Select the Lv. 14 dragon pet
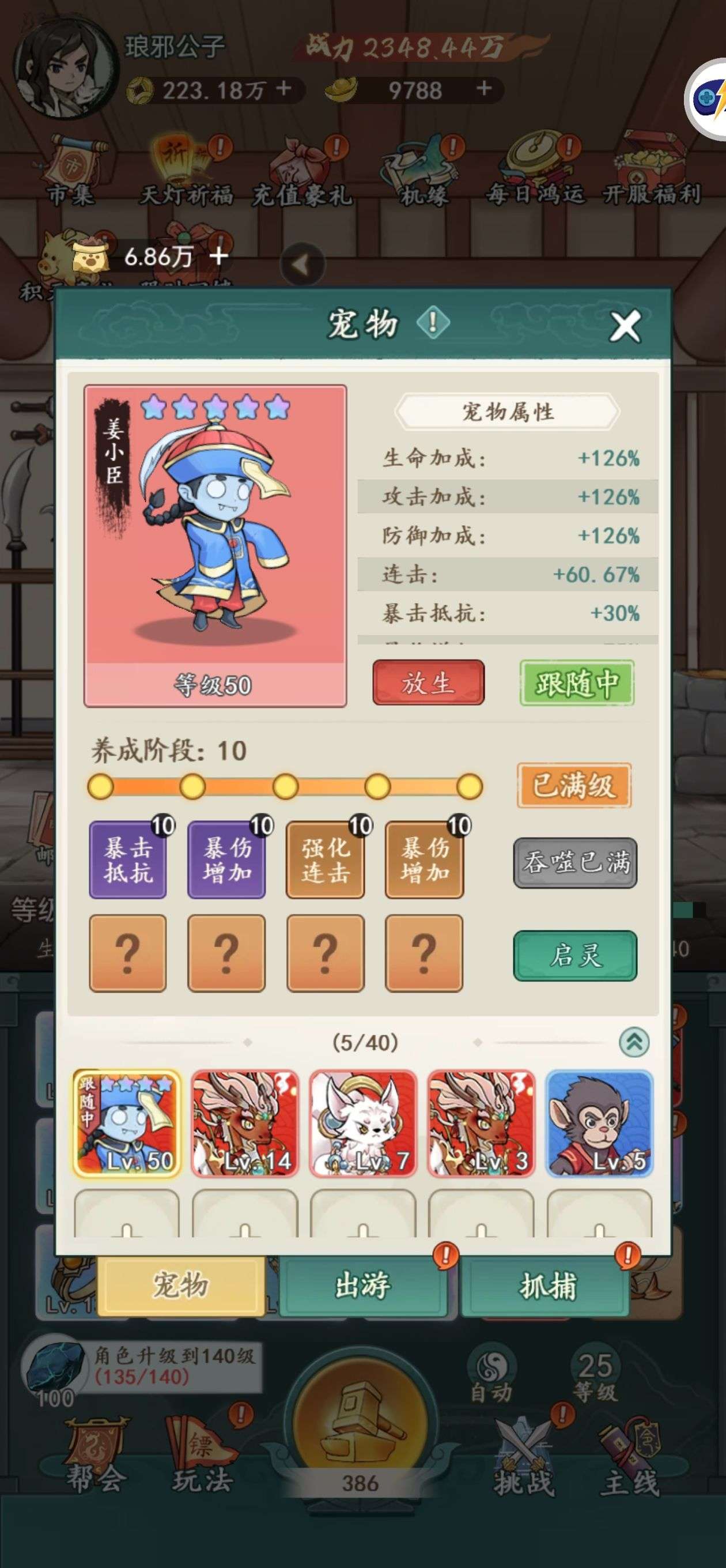 pos(245,1123)
